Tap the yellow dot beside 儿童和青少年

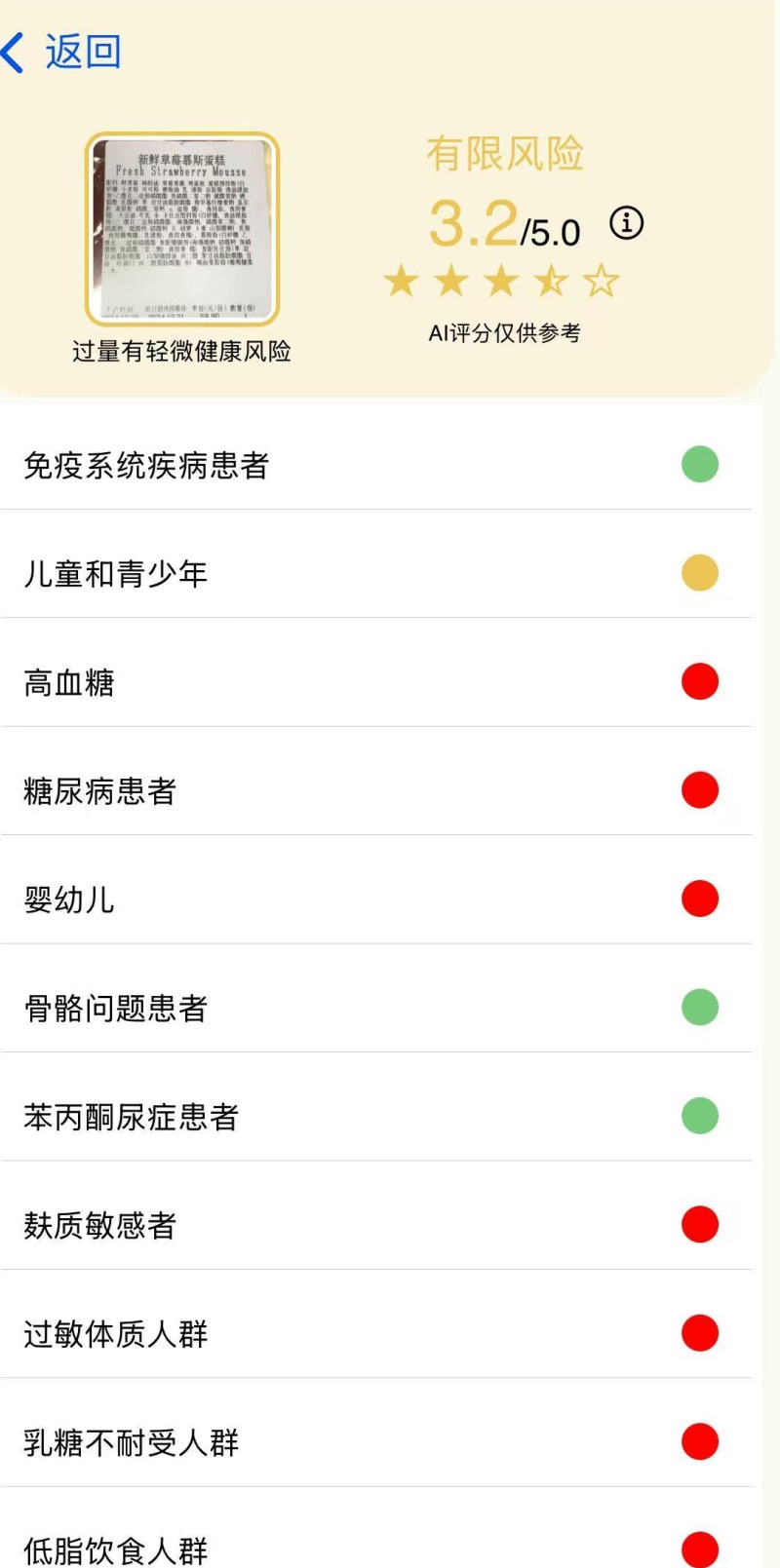699,573
